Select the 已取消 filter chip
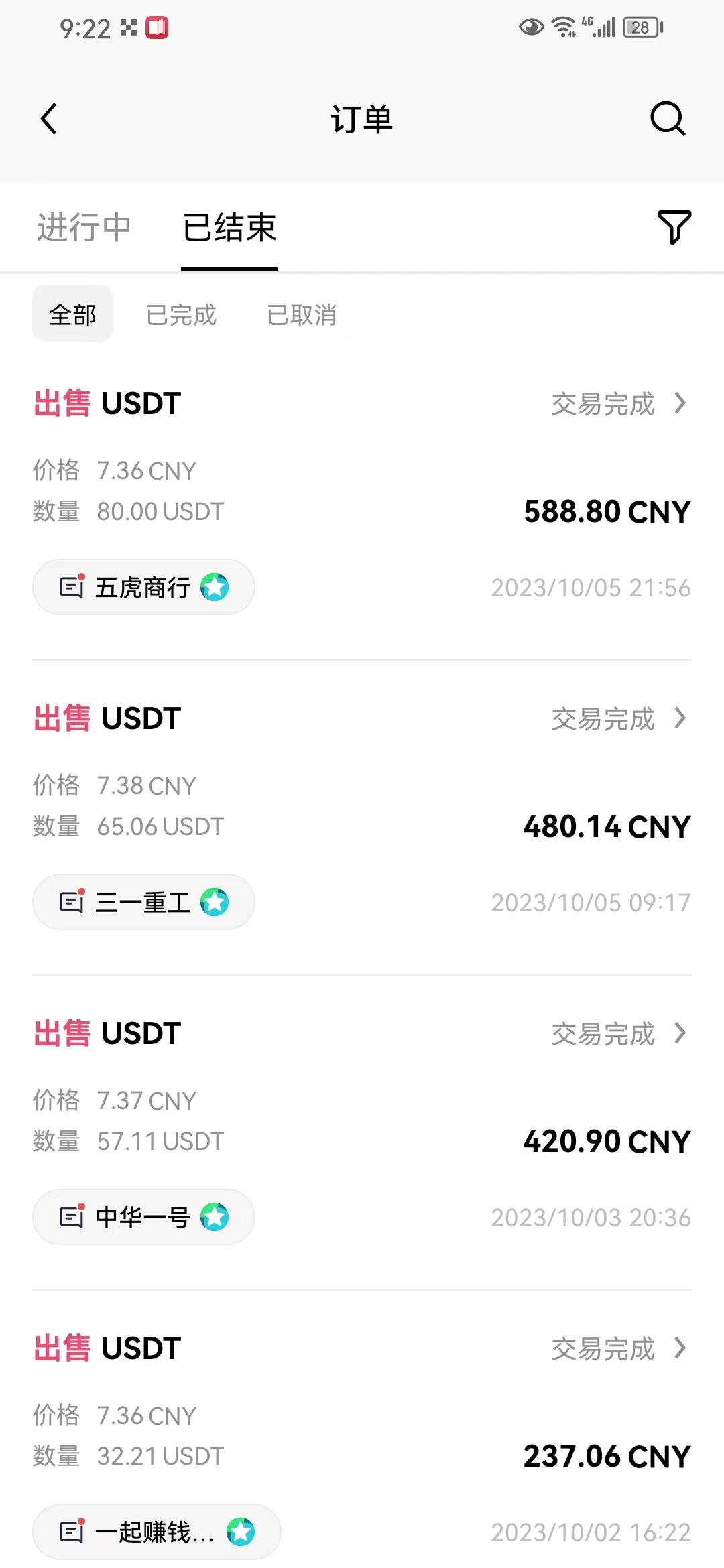 [303, 315]
